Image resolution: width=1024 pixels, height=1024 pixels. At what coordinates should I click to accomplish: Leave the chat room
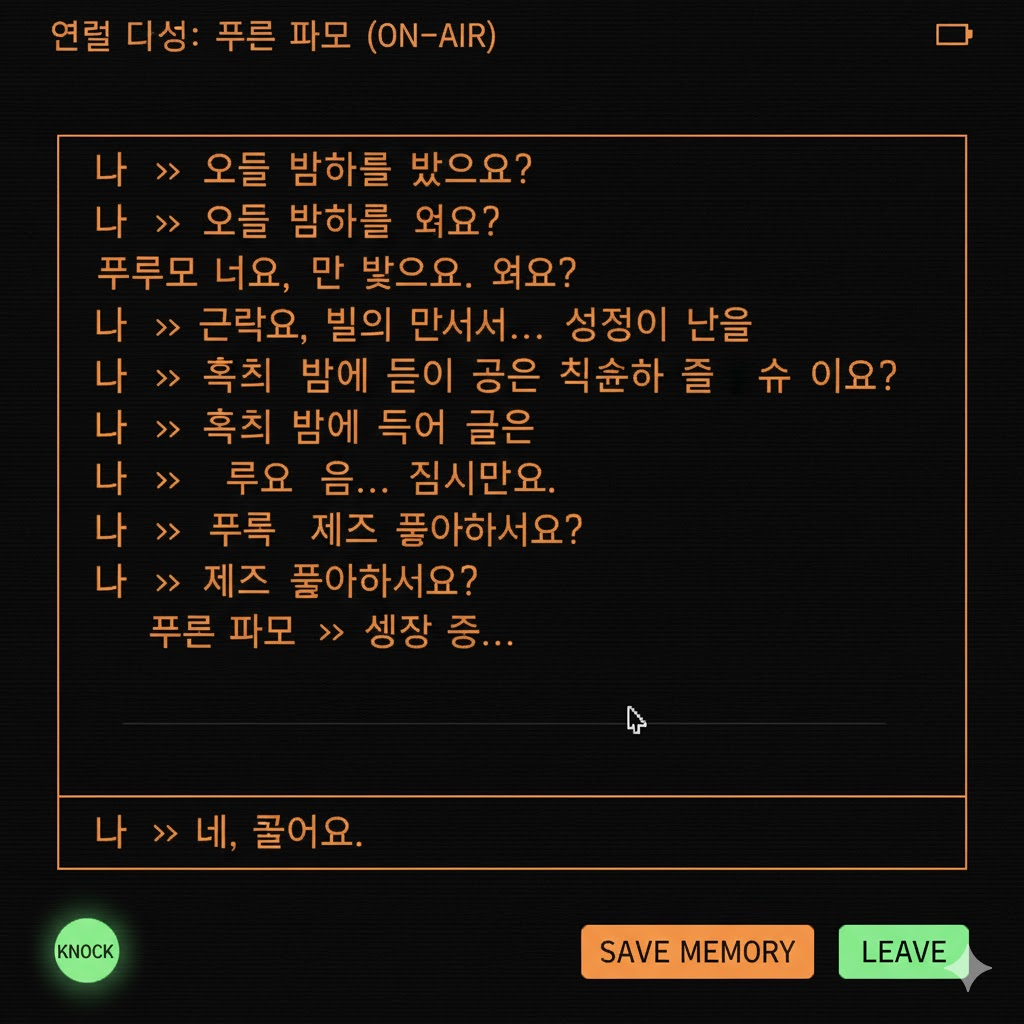(903, 952)
